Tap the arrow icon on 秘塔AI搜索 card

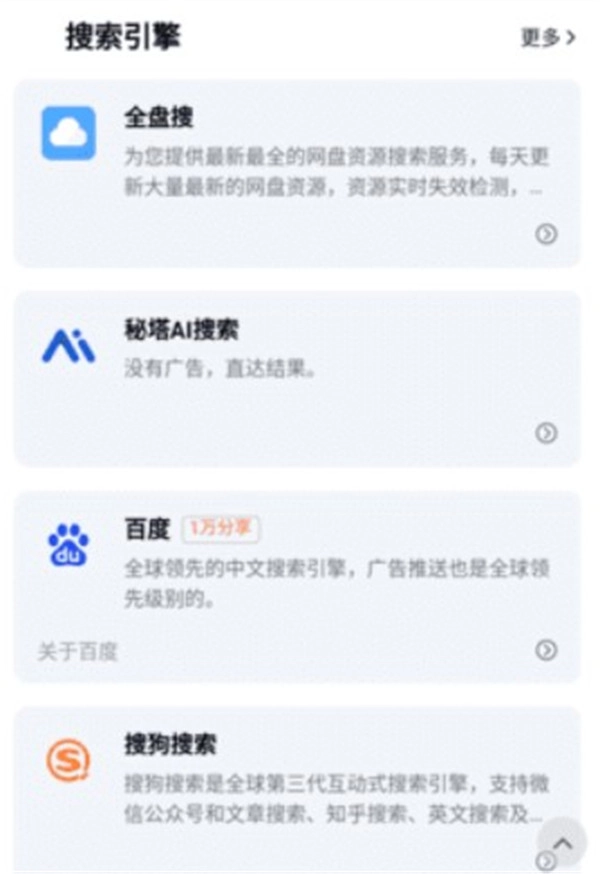coord(546,433)
